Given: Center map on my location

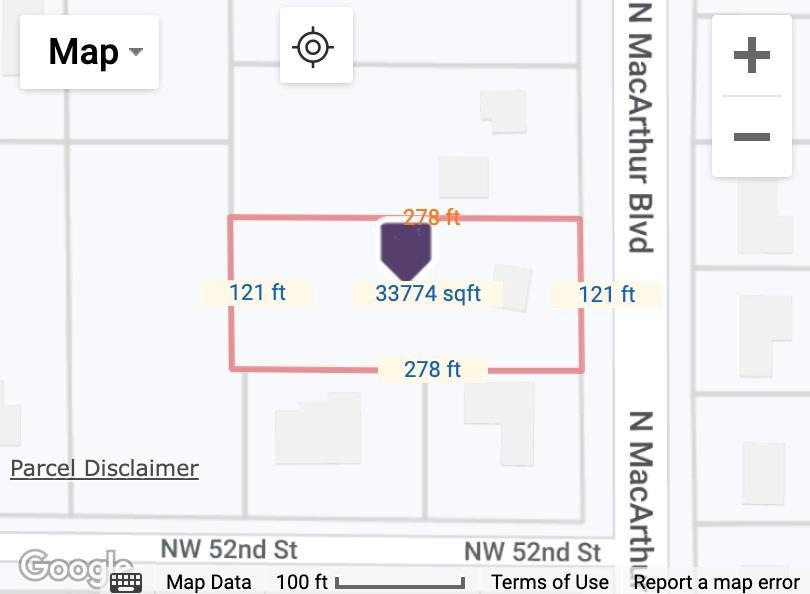Looking at the screenshot, I should pos(315,46).
